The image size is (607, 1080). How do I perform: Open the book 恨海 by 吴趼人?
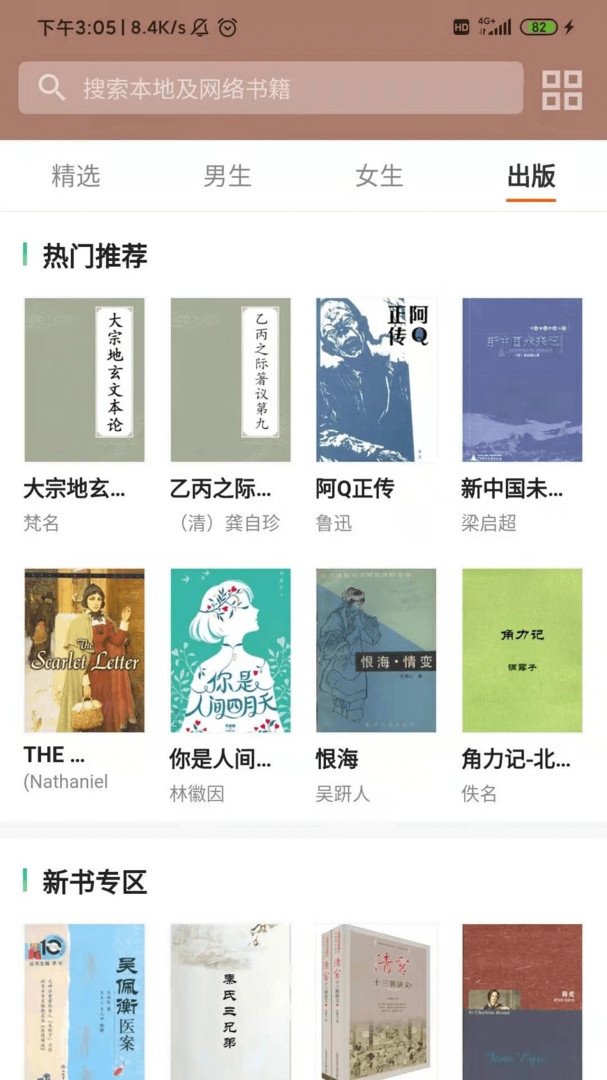coord(376,651)
